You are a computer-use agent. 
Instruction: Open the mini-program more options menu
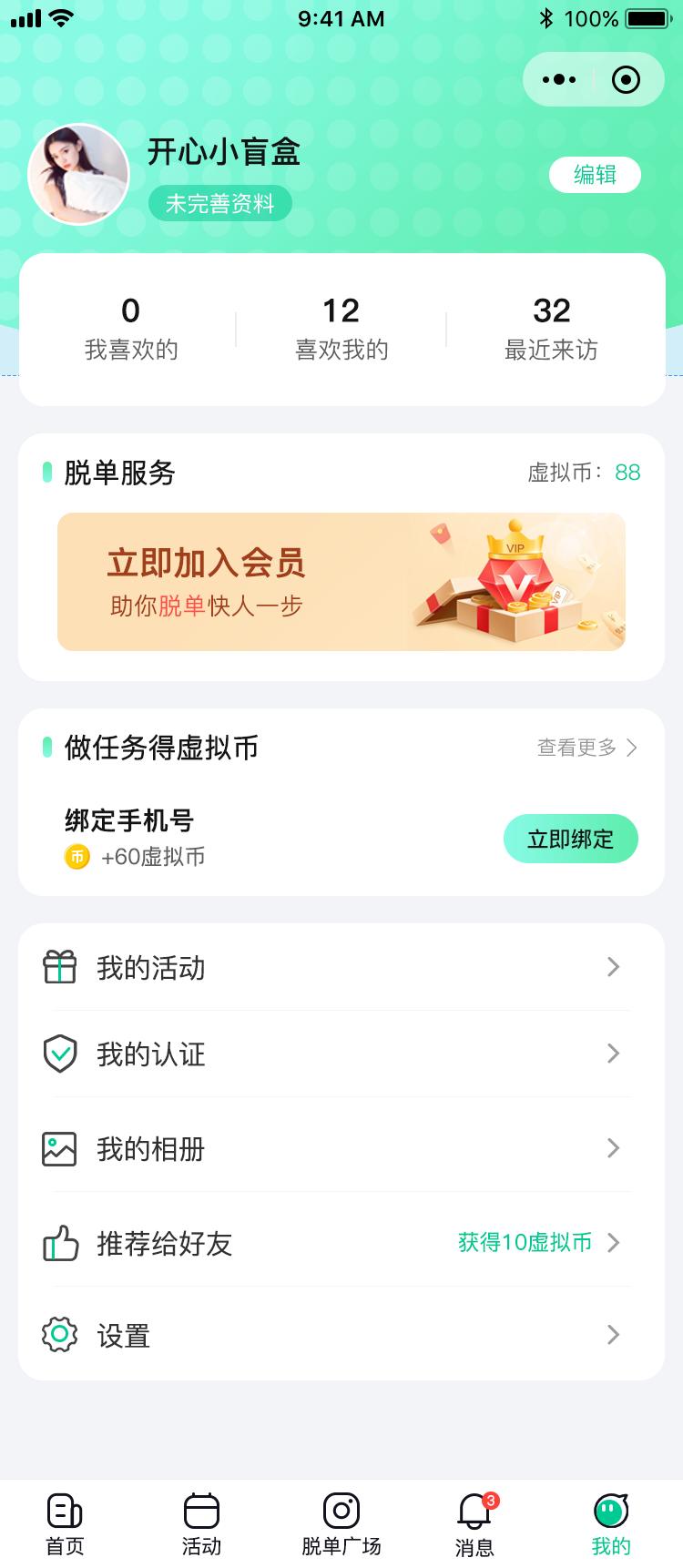[x=559, y=80]
